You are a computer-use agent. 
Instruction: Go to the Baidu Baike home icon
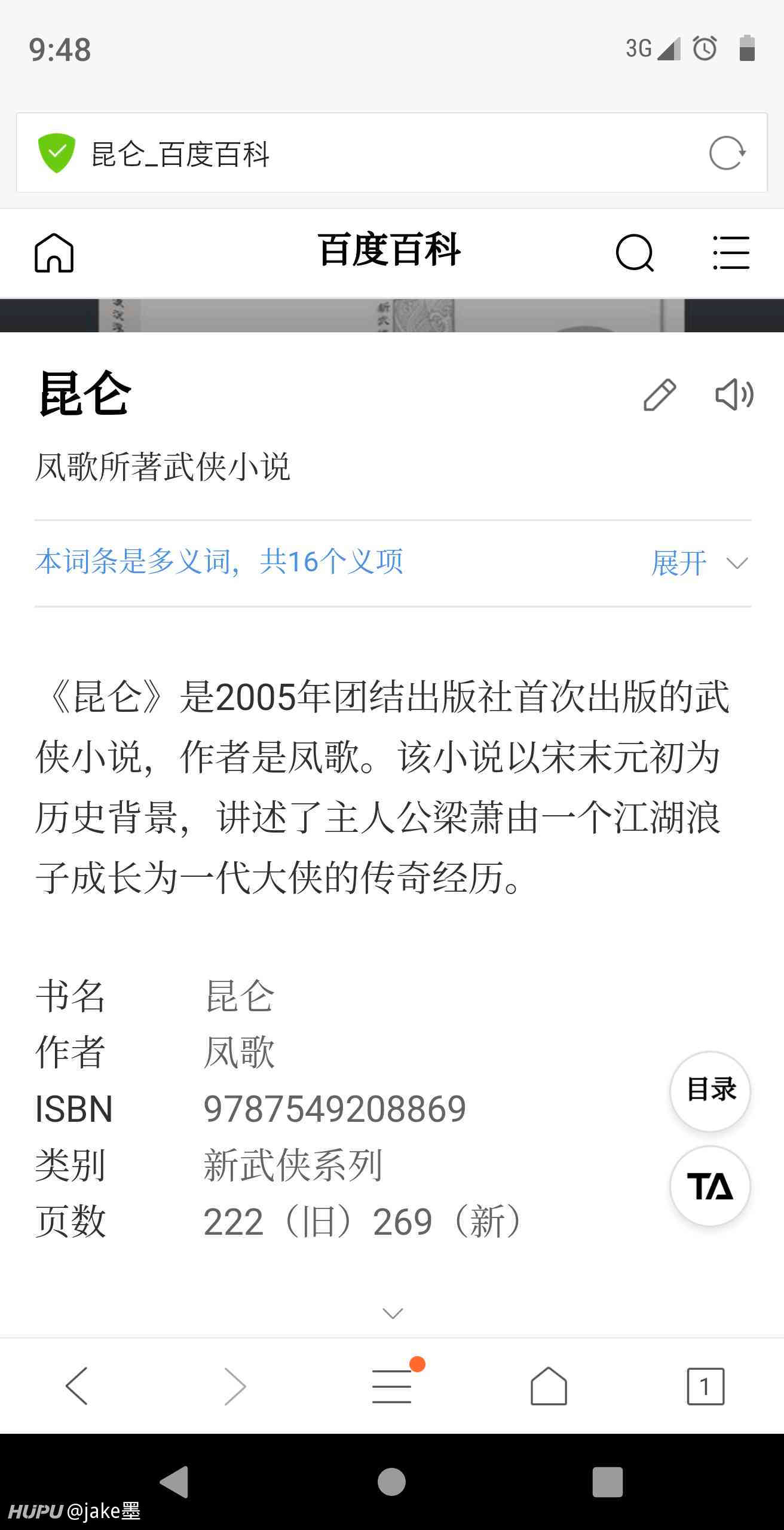point(54,253)
